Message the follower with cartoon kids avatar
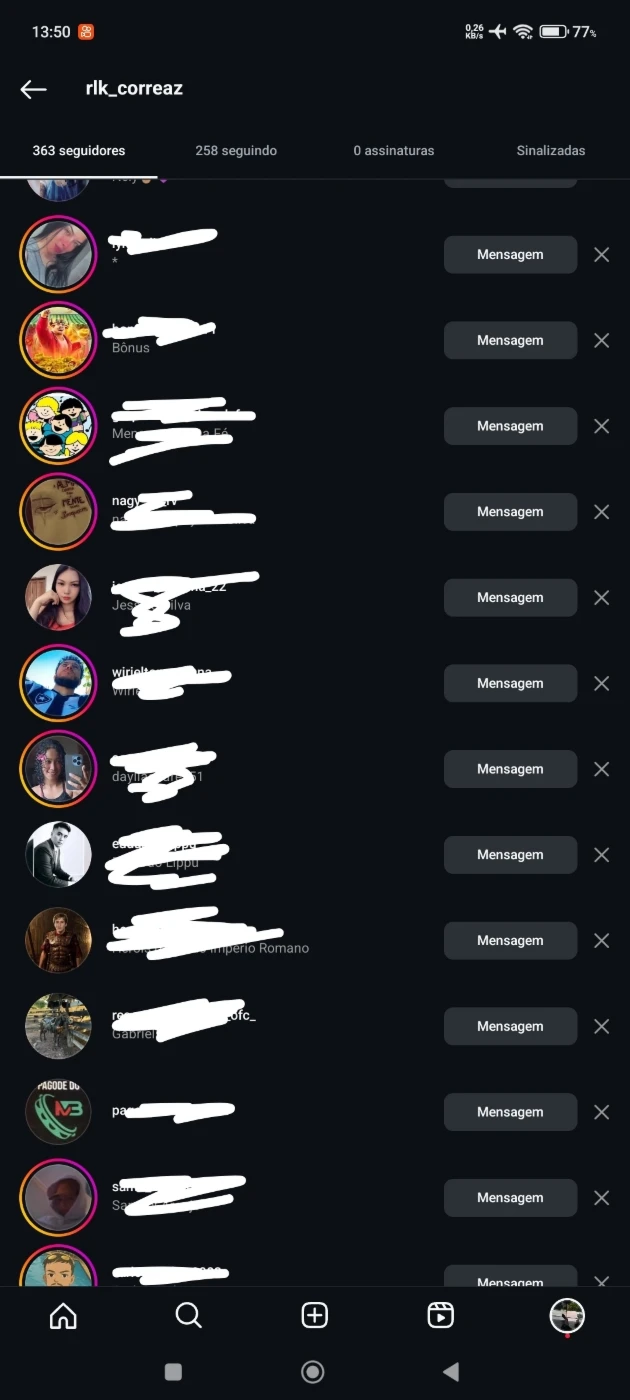Screen dimensions: 630x1400 point(510,426)
